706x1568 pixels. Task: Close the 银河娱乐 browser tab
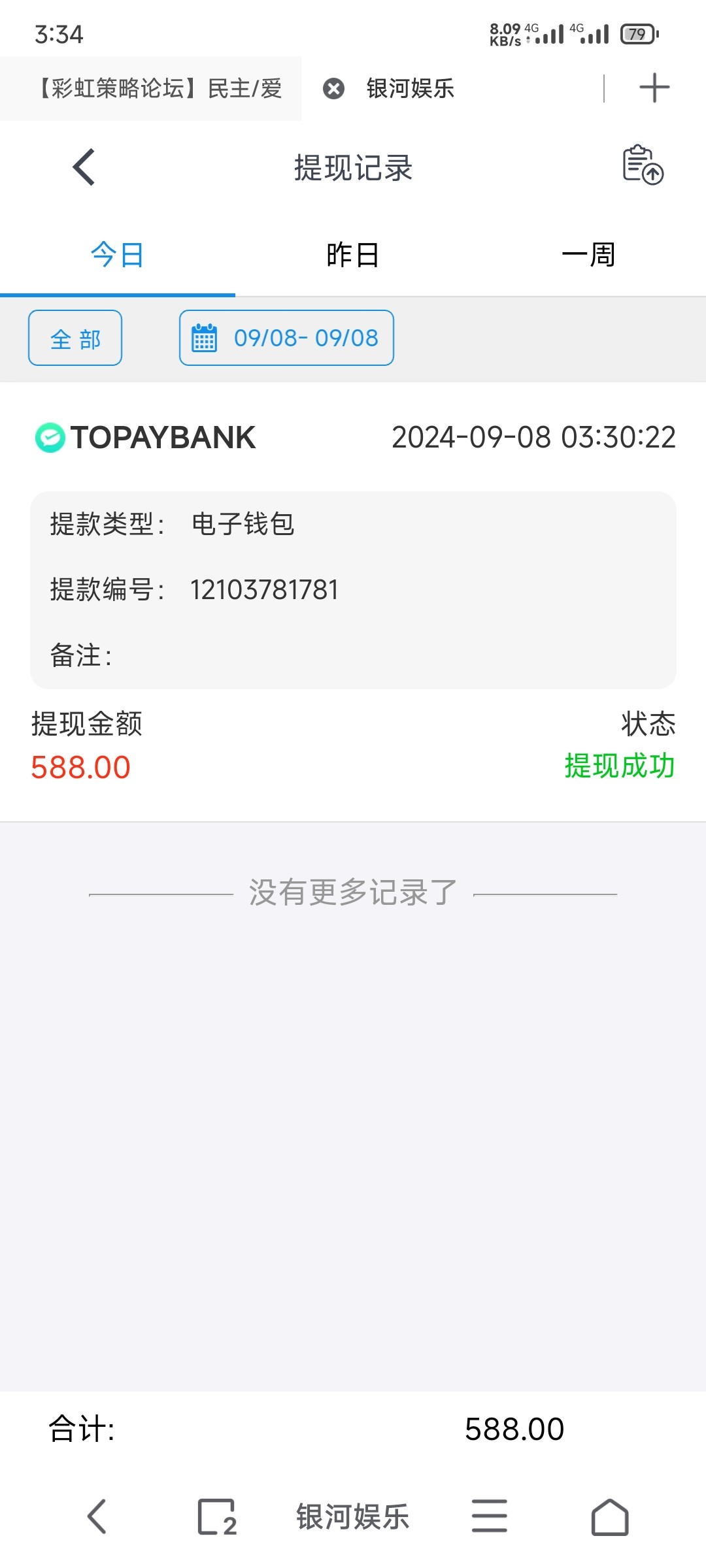pos(333,88)
